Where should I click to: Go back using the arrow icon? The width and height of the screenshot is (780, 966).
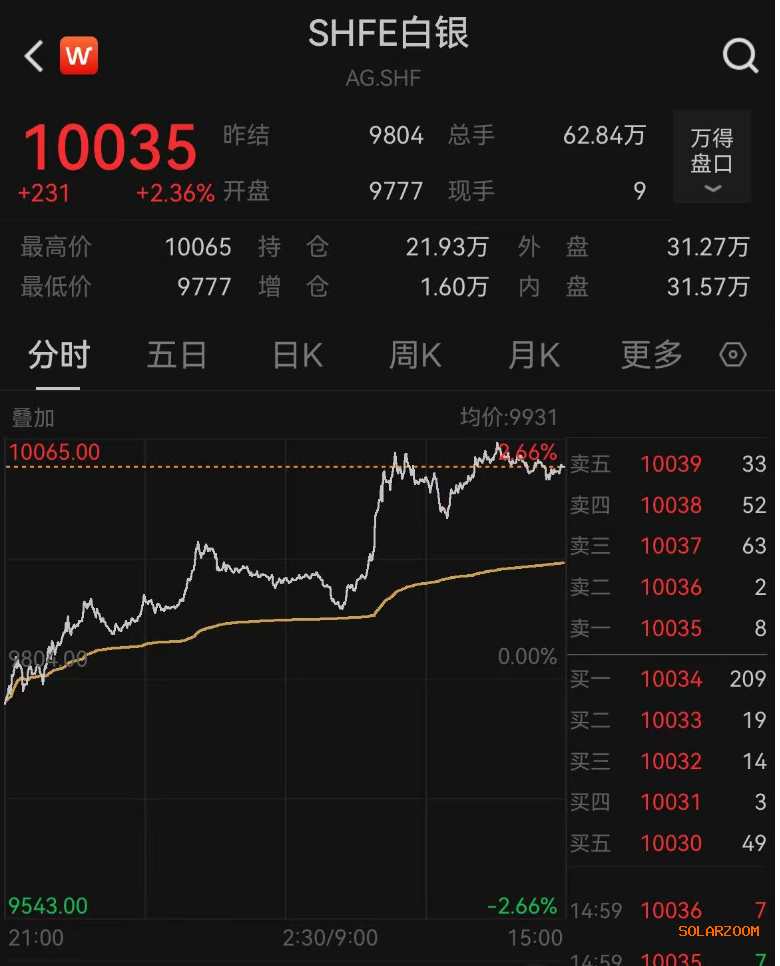[34, 56]
